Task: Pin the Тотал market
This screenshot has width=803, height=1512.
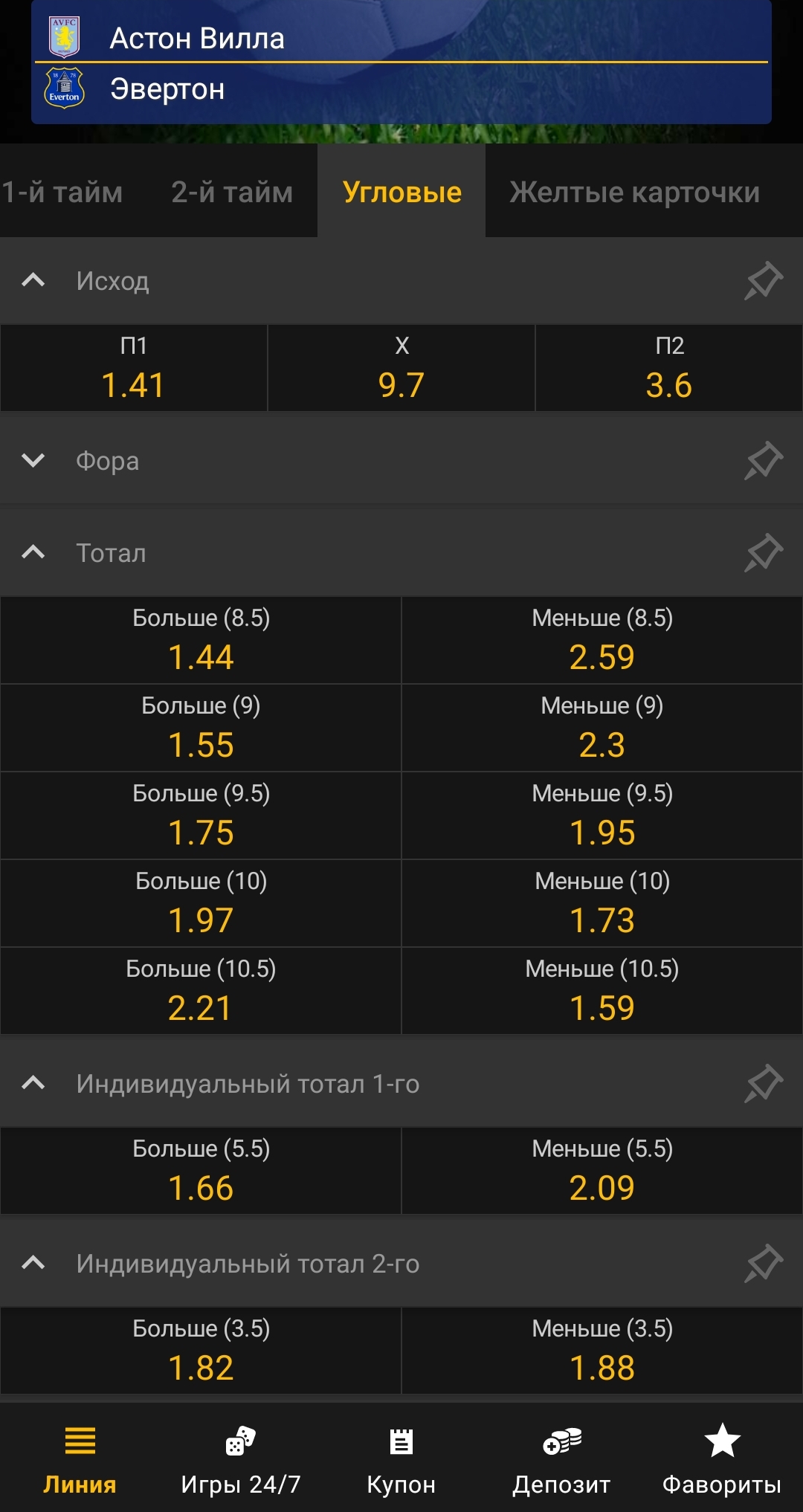Action: (764, 553)
